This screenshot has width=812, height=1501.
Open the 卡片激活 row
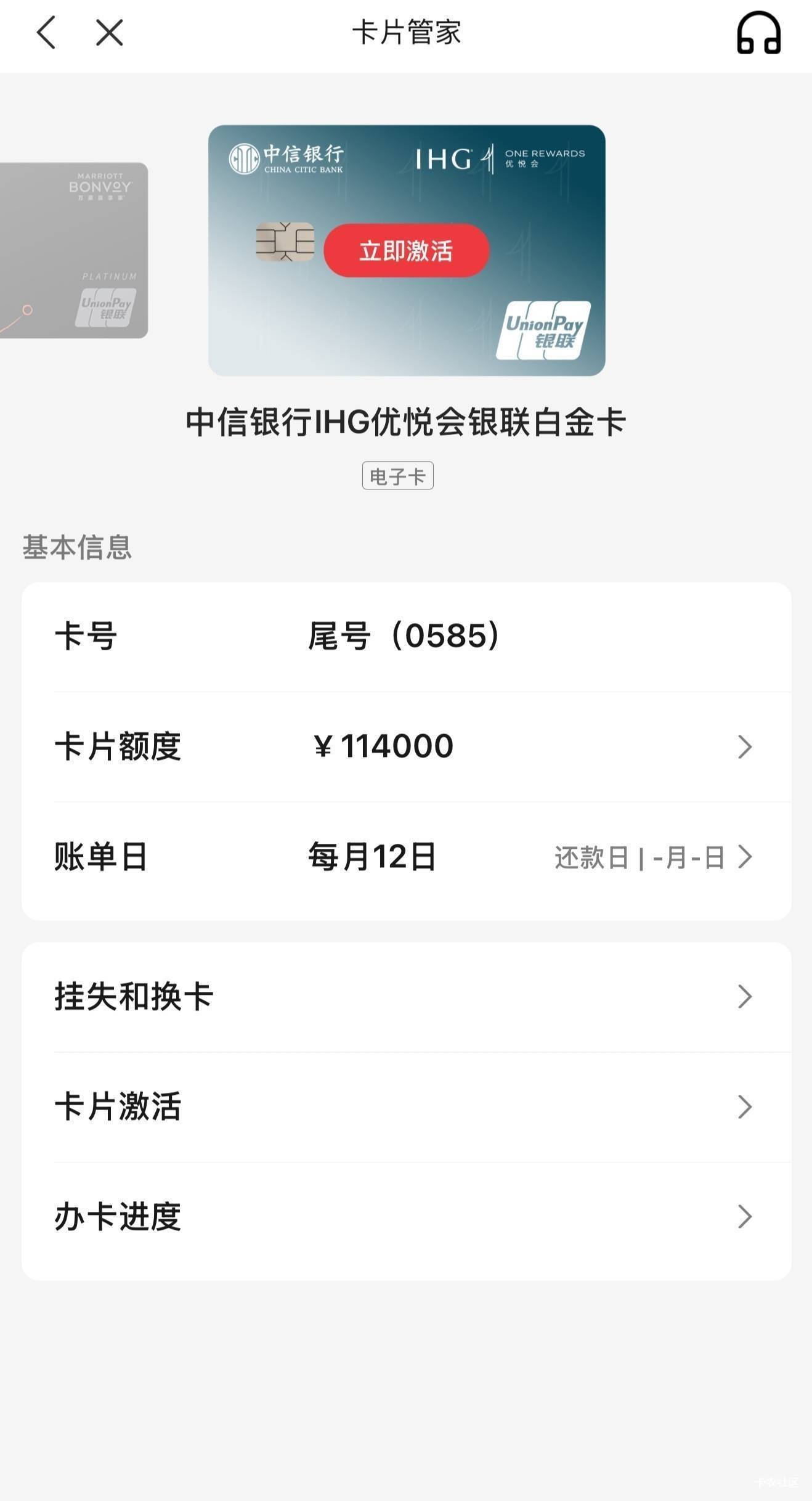pos(406,1107)
